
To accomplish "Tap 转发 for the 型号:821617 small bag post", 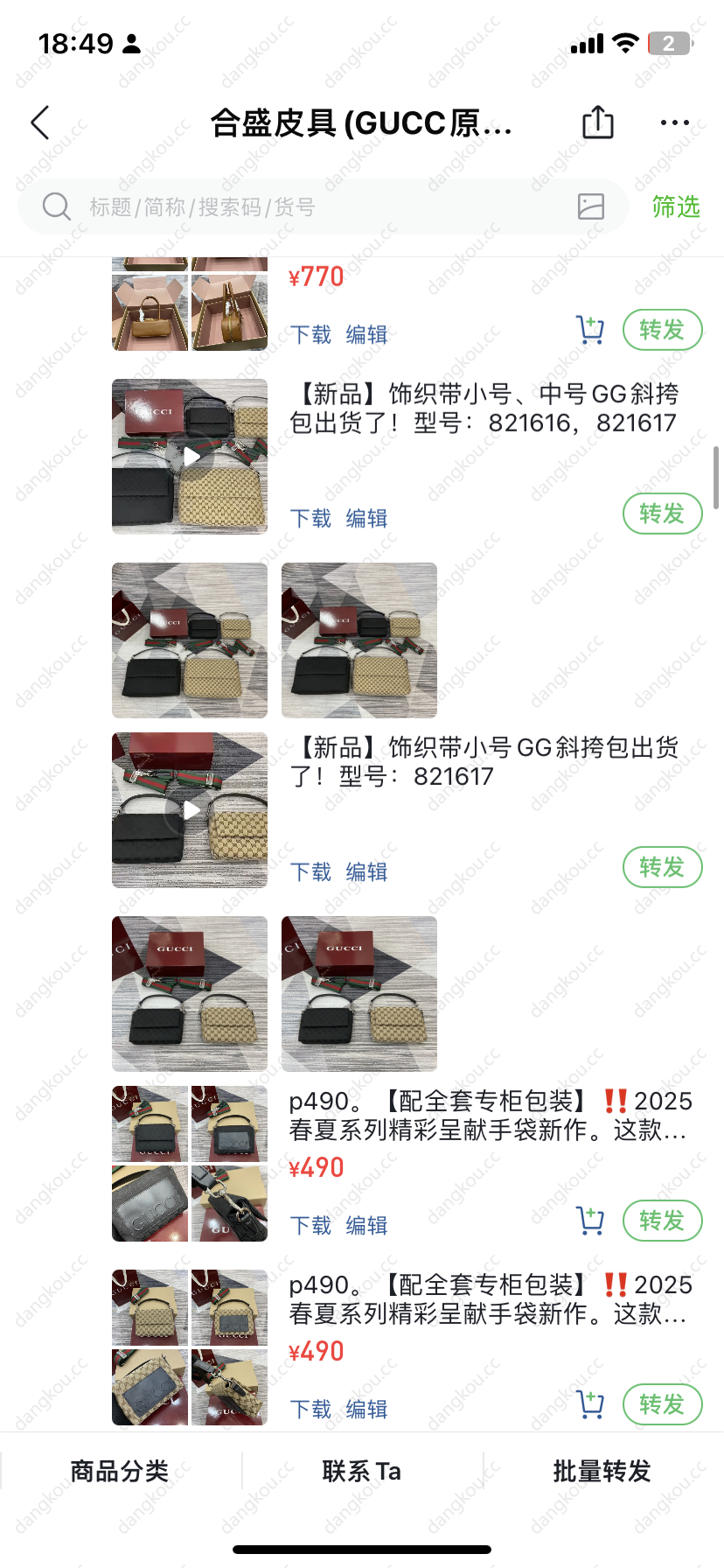I will point(662,867).
